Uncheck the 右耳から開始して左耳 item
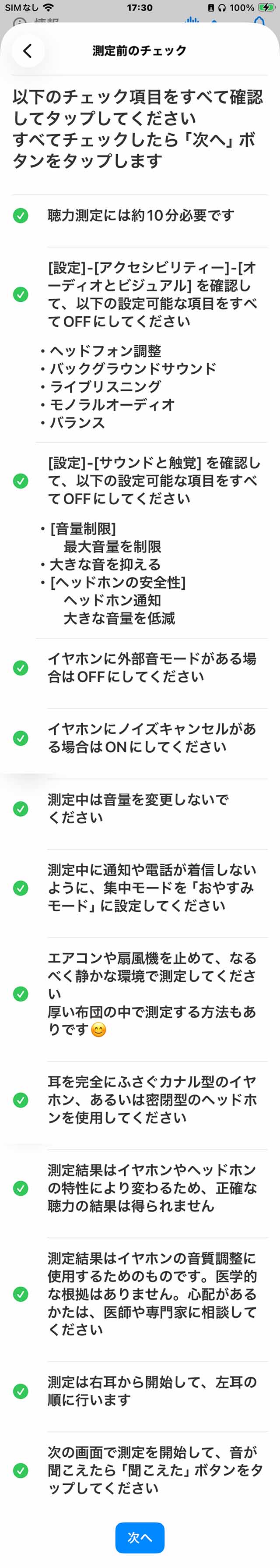 [x=21, y=1391]
